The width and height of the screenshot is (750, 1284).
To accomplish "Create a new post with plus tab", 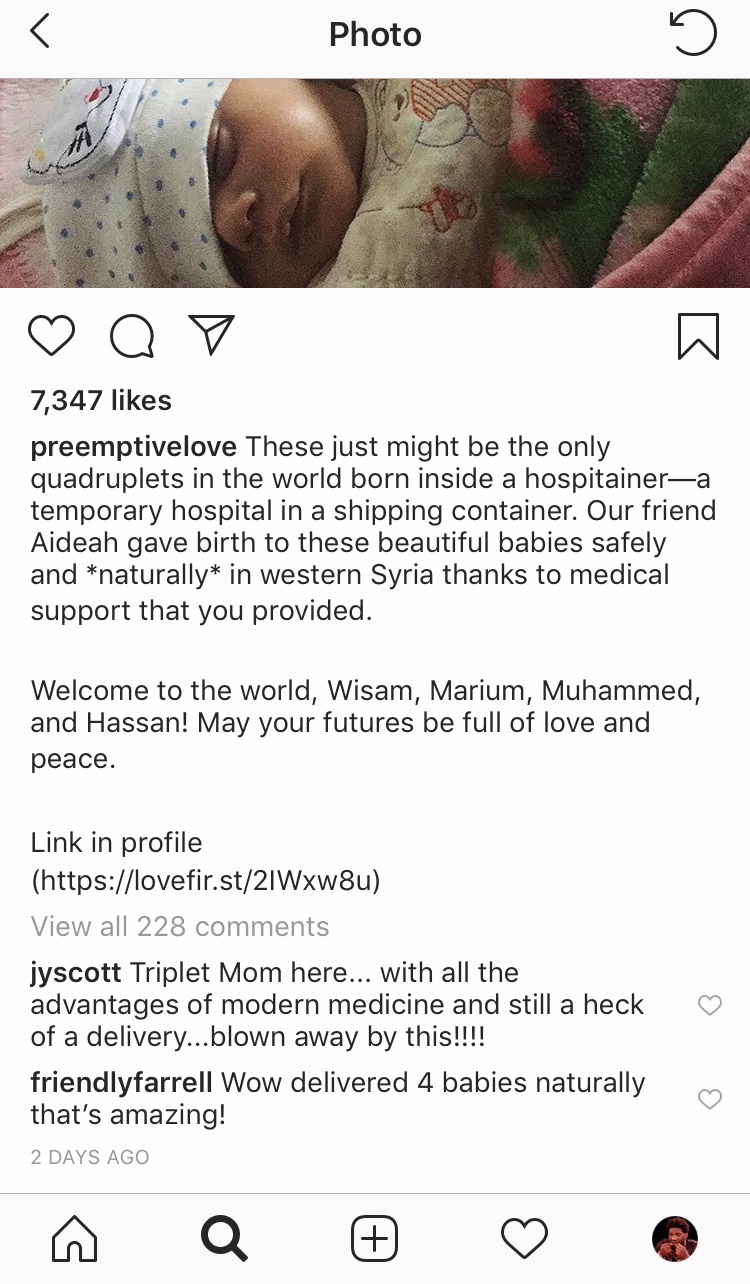I will click(x=375, y=1239).
